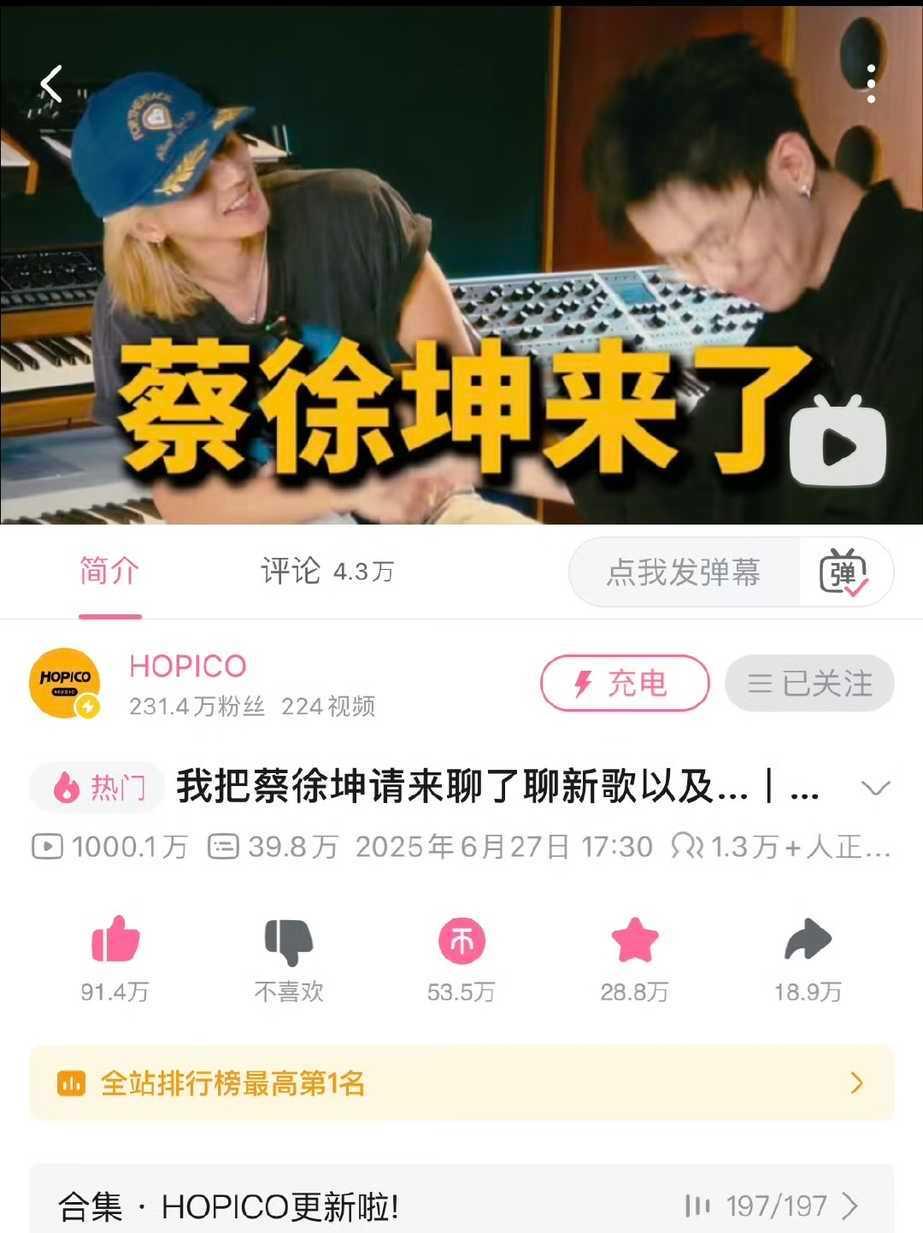Tap the 已关注 follow button
The width and height of the screenshot is (923, 1233).
(x=809, y=684)
